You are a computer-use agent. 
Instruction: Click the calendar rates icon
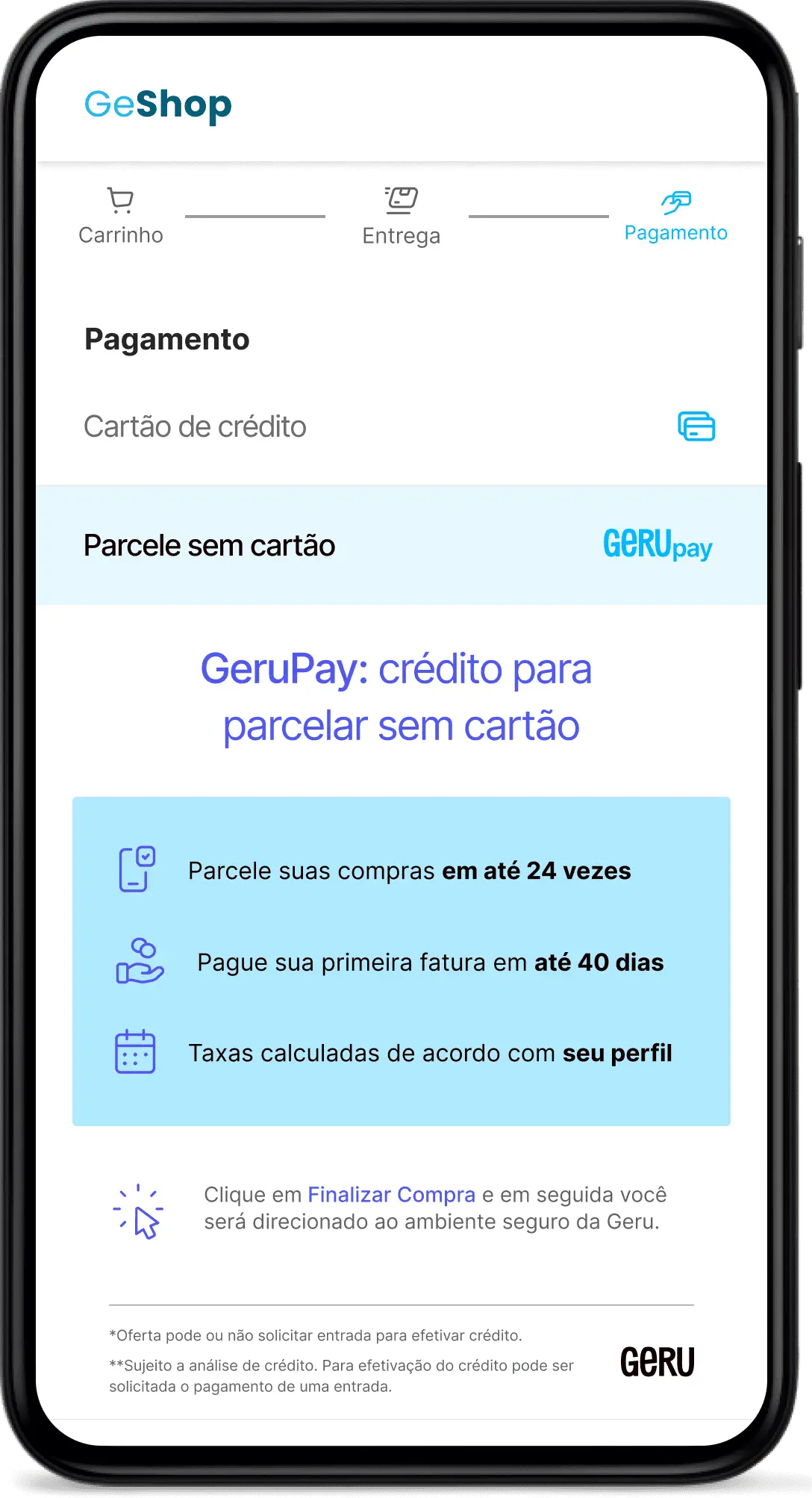point(135,1054)
